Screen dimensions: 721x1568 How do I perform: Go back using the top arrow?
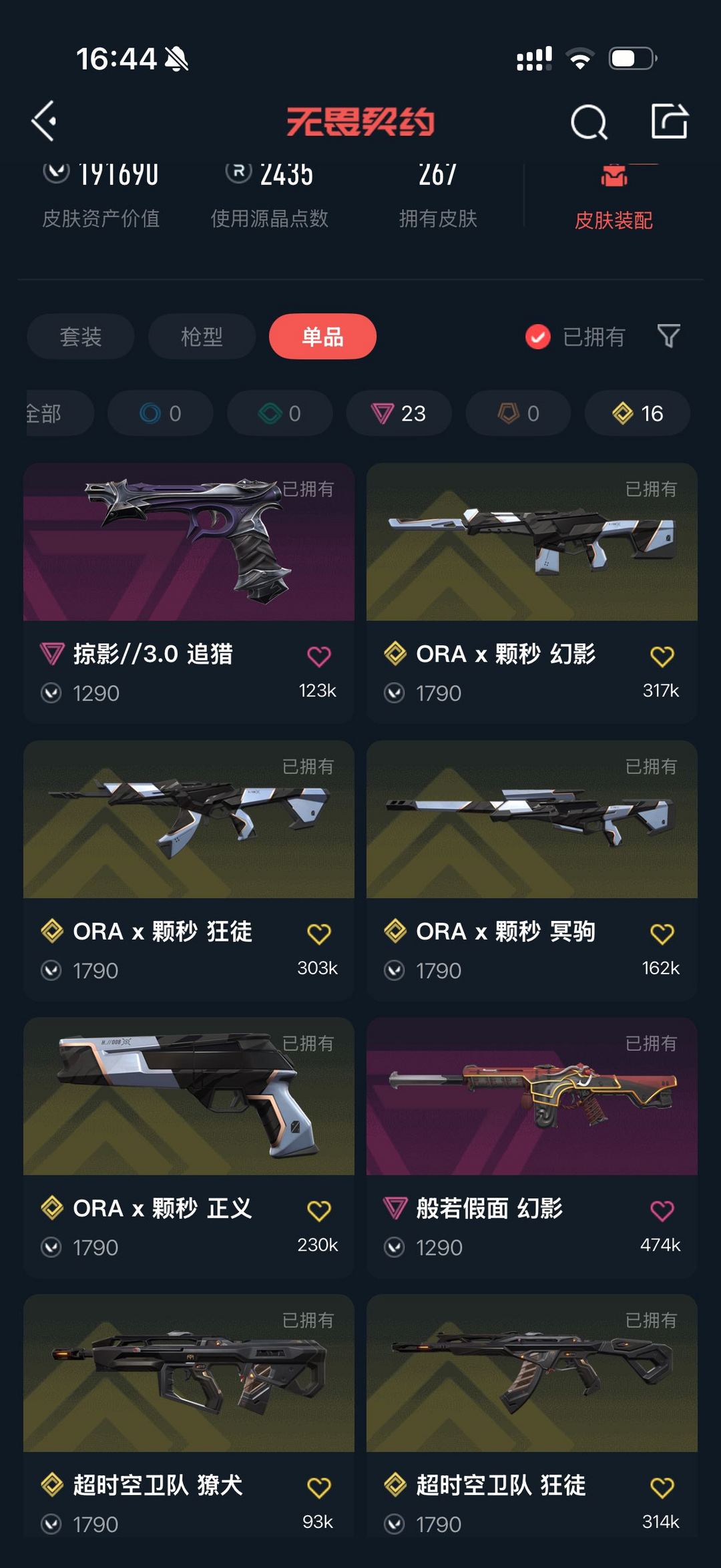click(44, 122)
